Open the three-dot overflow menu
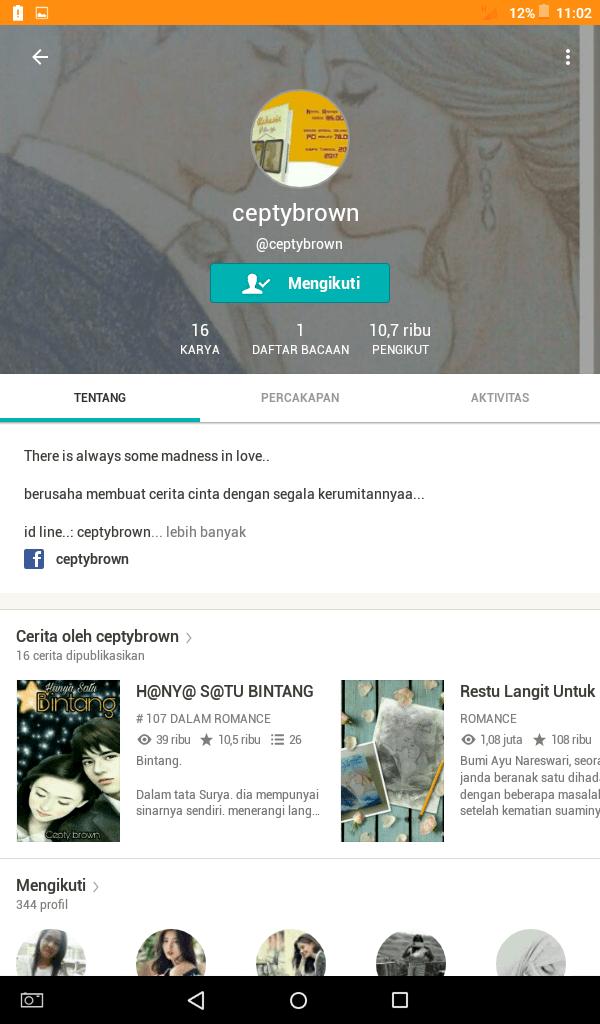This screenshot has height=1024, width=600. [x=567, y=57]
